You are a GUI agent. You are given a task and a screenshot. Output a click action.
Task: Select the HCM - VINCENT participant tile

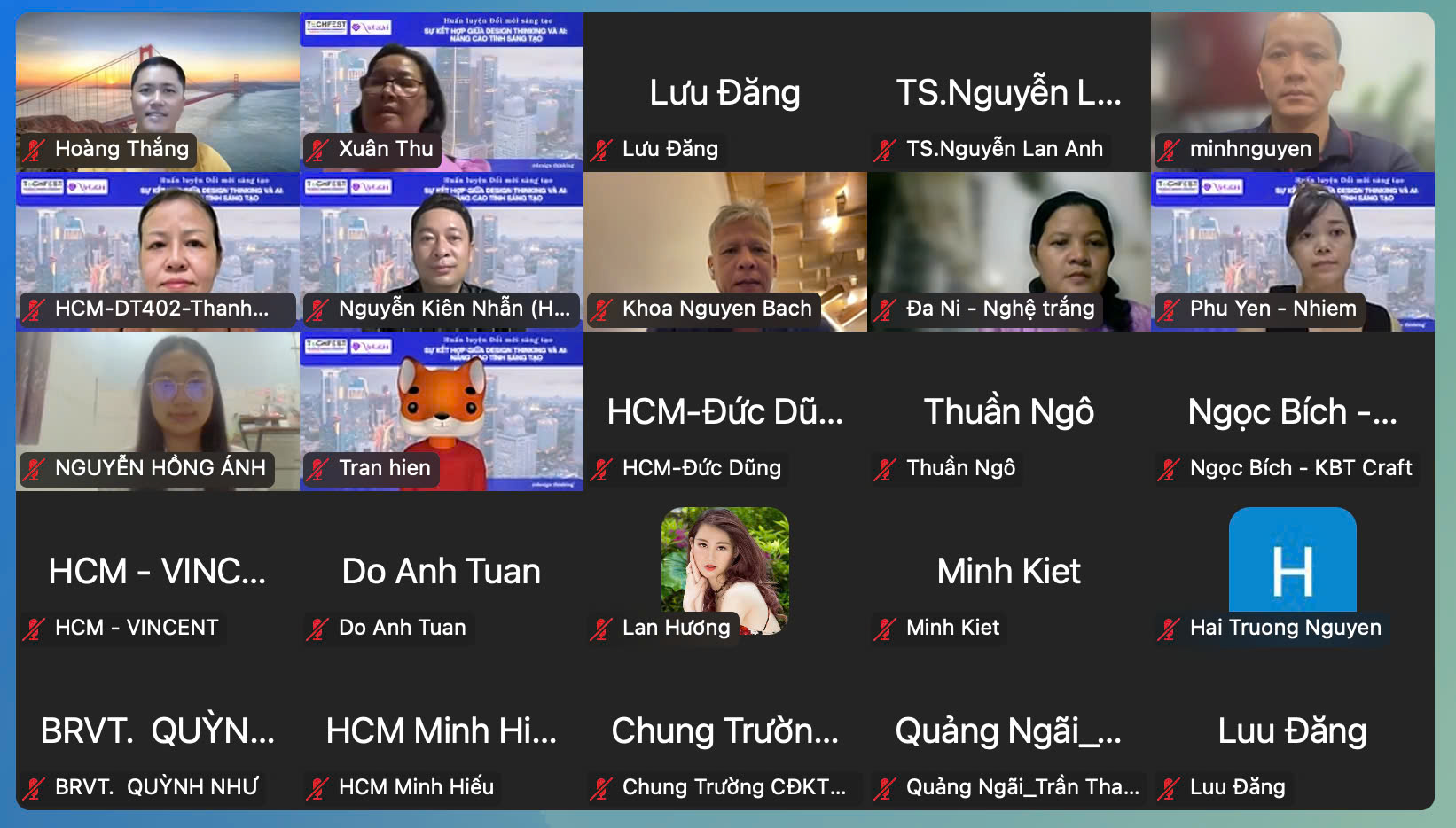click(158, 570)
